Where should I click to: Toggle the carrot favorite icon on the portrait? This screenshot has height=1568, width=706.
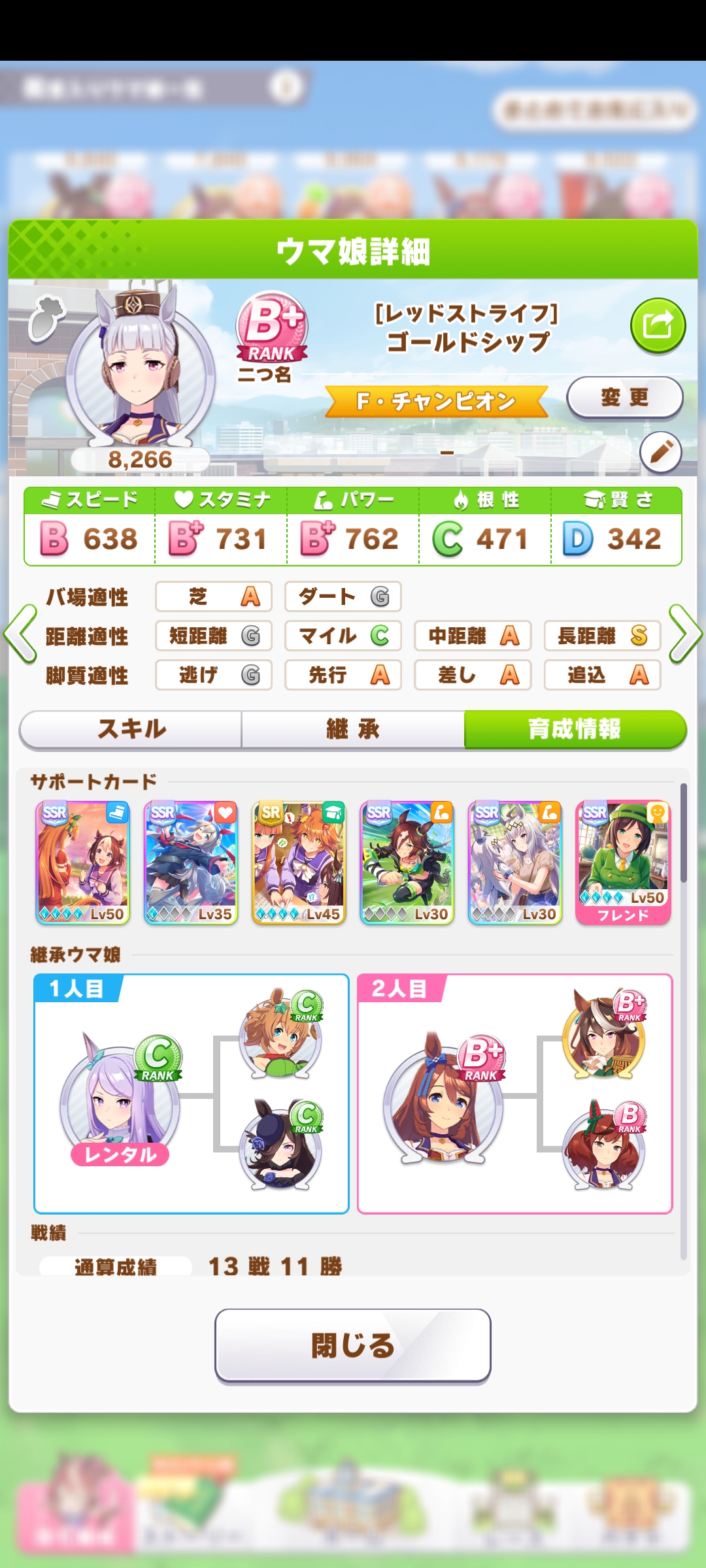[46, 319]
